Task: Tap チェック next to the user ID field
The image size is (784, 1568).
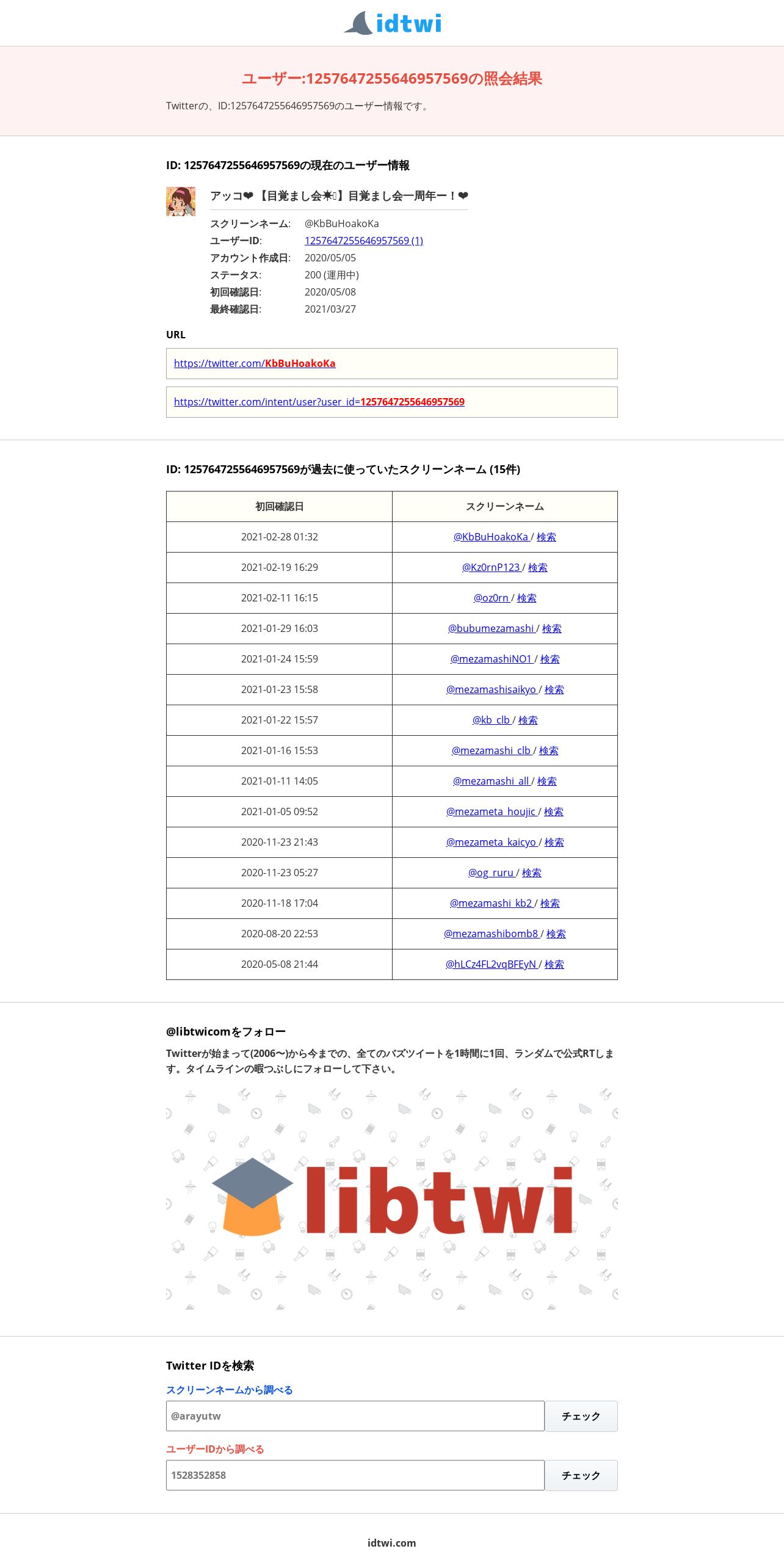Action: pyautogui.click(x=581, y=1475)
